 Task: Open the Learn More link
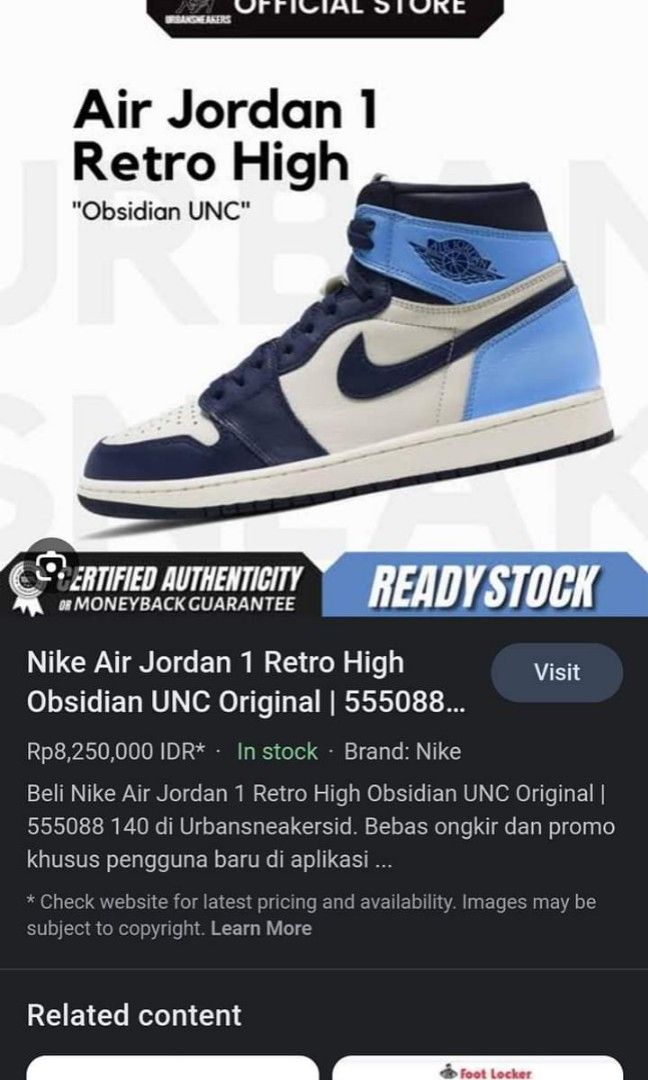click(x=261, y=928)
